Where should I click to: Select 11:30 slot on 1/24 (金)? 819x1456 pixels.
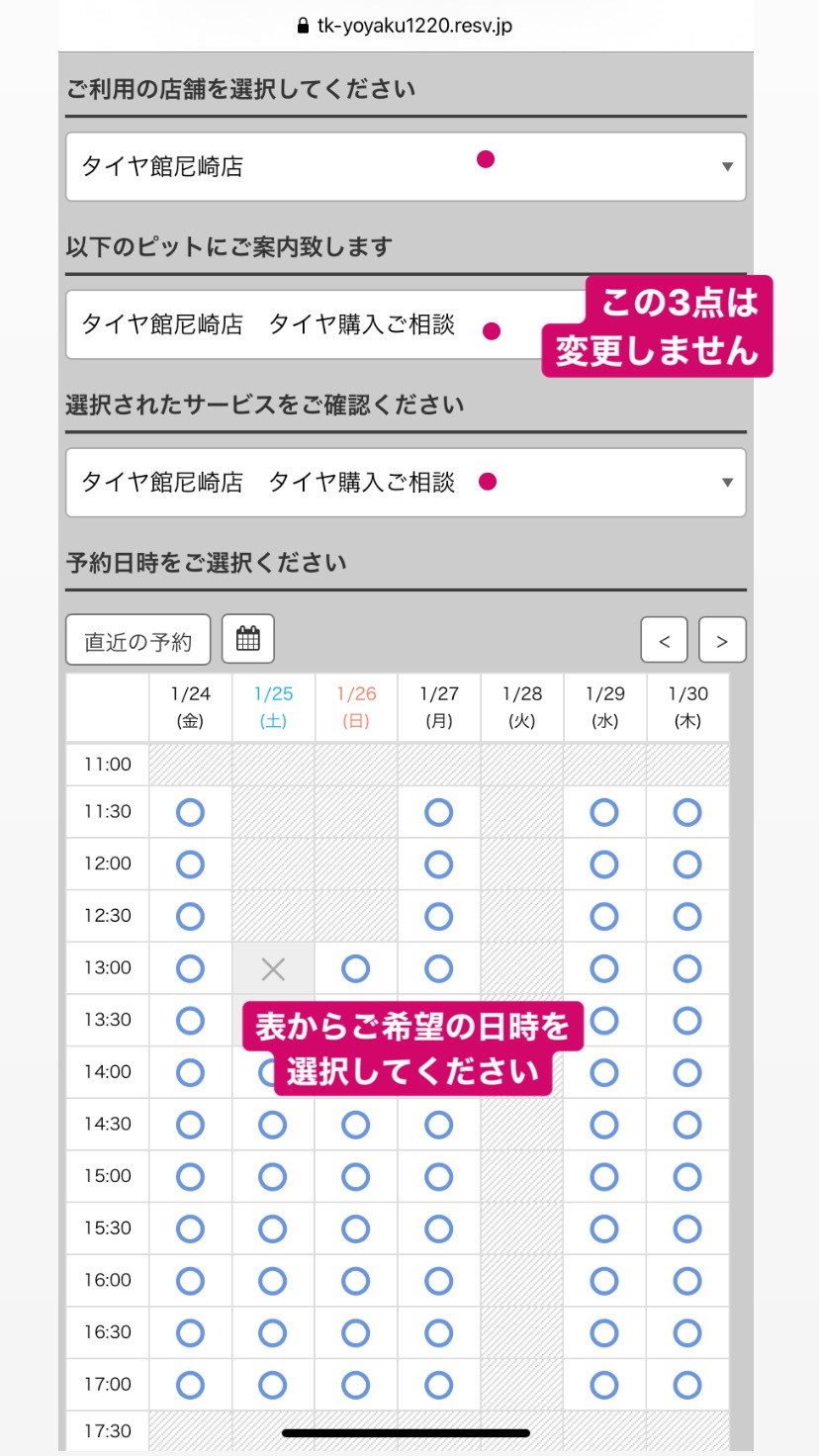190,813
